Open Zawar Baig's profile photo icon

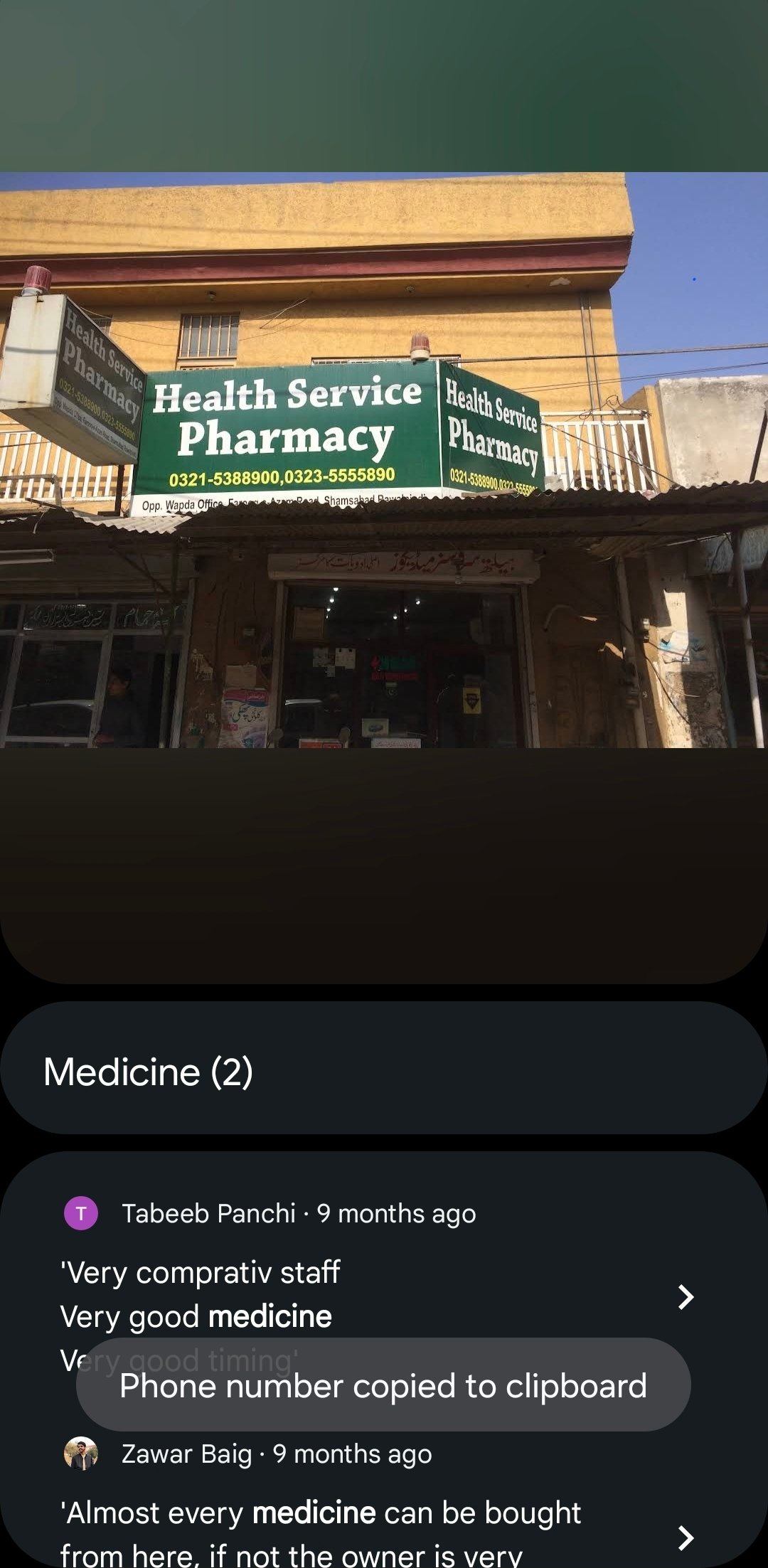click(x=80, y=1454)
